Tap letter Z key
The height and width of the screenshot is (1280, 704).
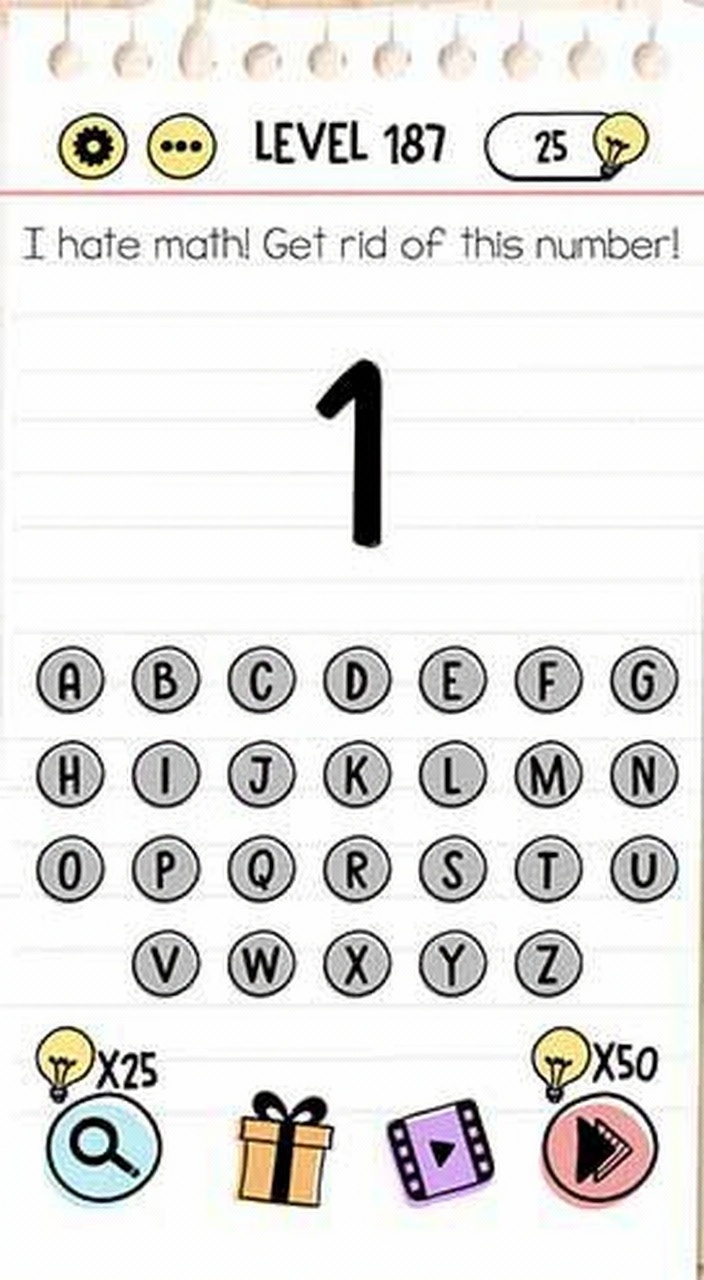548,963
